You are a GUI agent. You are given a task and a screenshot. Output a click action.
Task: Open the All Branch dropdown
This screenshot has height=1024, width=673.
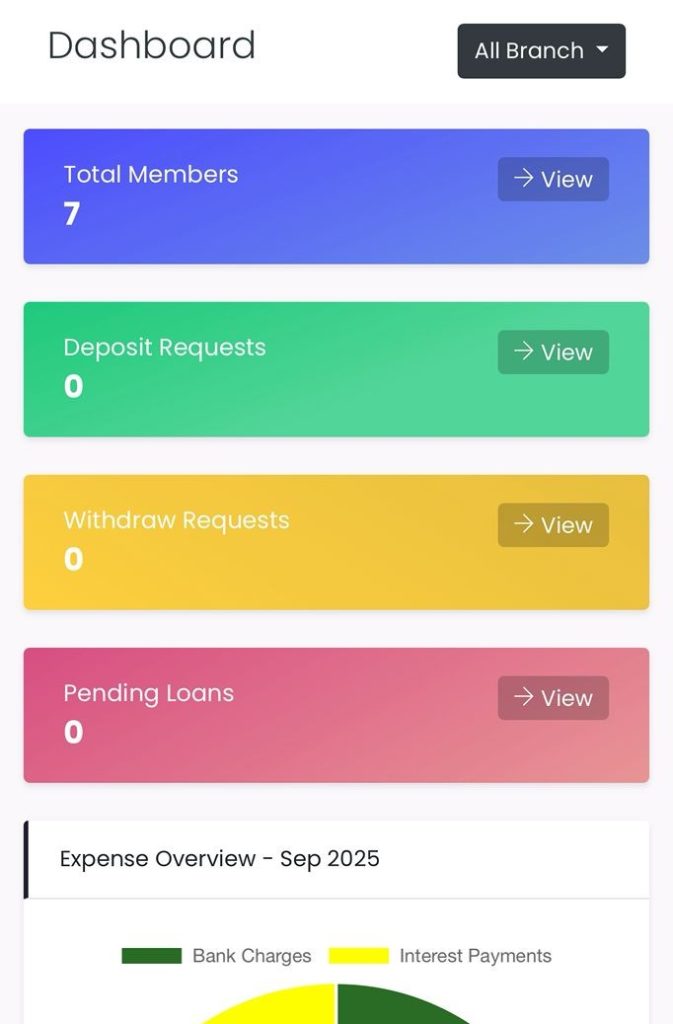(541, 51)
